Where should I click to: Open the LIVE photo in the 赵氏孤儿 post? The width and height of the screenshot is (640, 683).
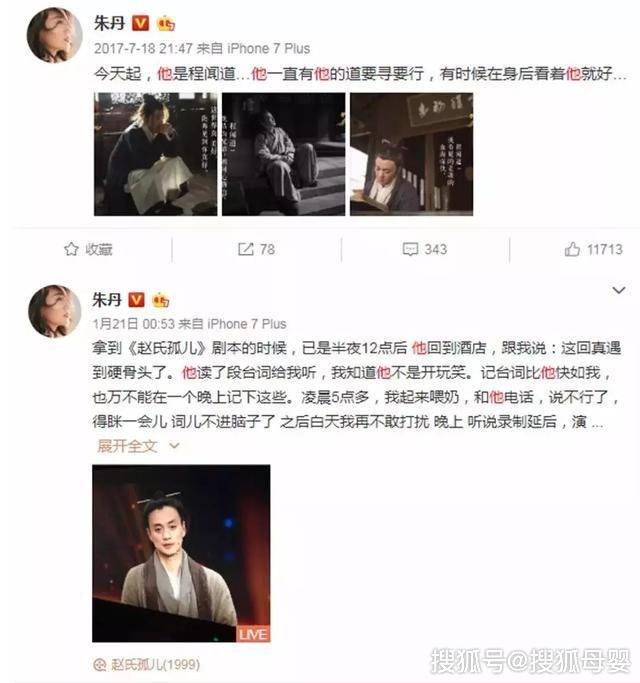(181, 553)
